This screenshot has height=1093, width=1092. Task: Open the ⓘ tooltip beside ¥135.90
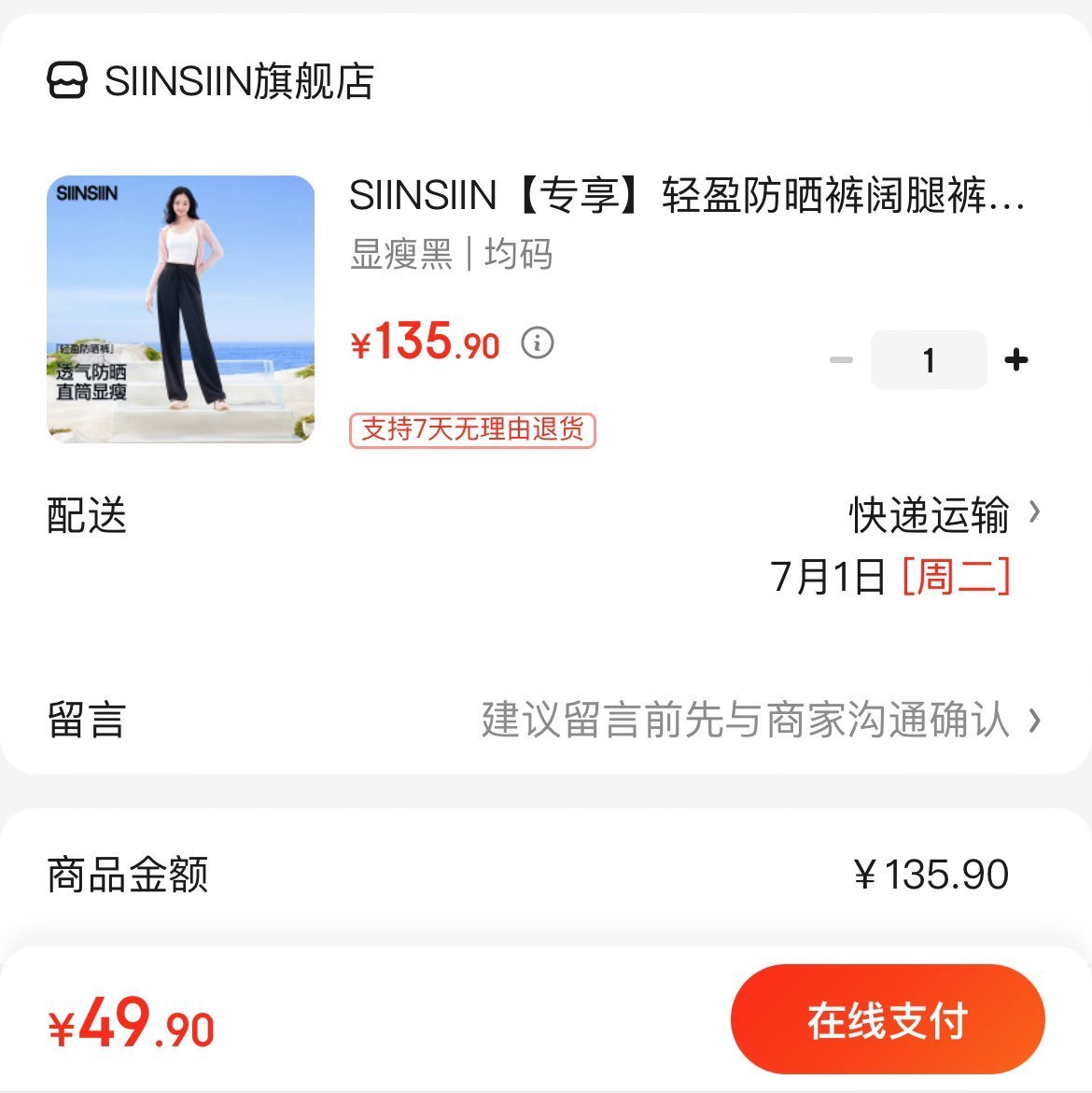[x=536, y=344]
